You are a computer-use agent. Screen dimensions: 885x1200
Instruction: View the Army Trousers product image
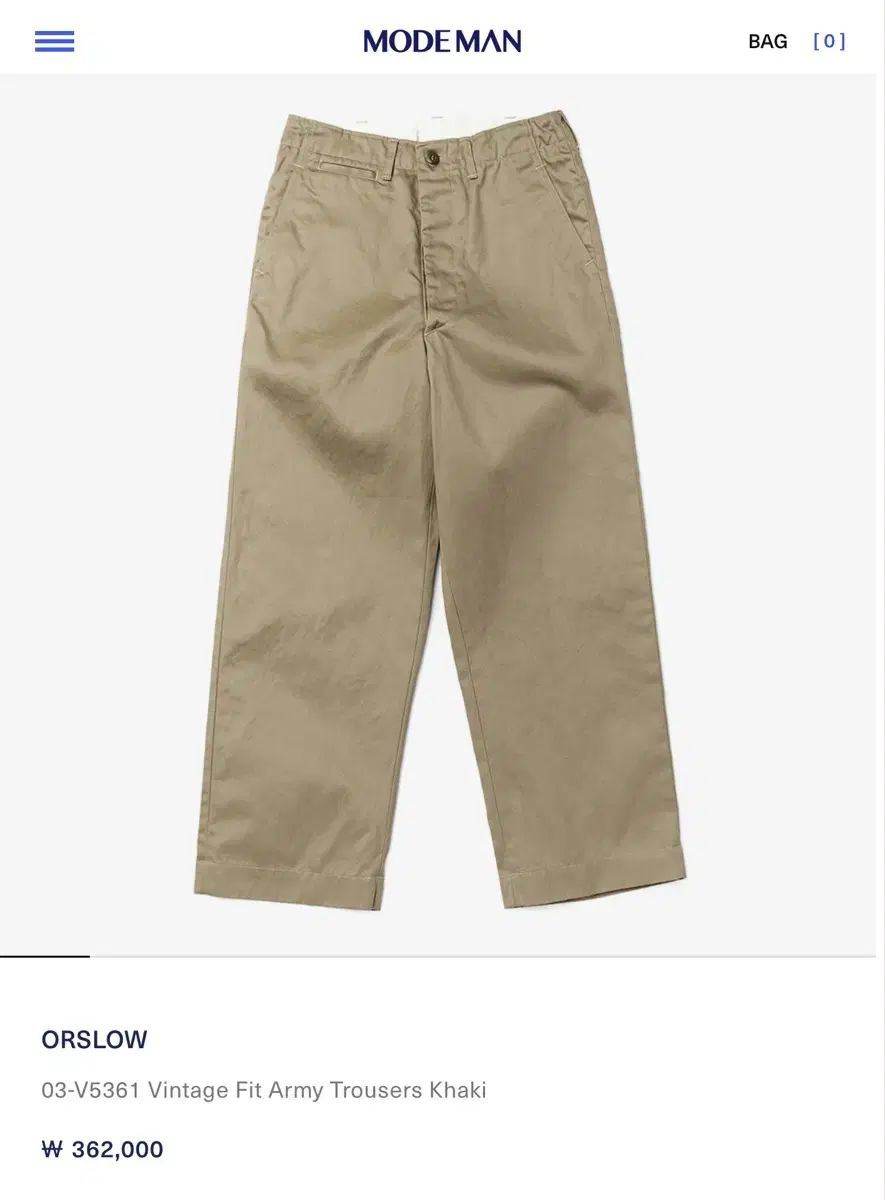[x=440, y=510]
